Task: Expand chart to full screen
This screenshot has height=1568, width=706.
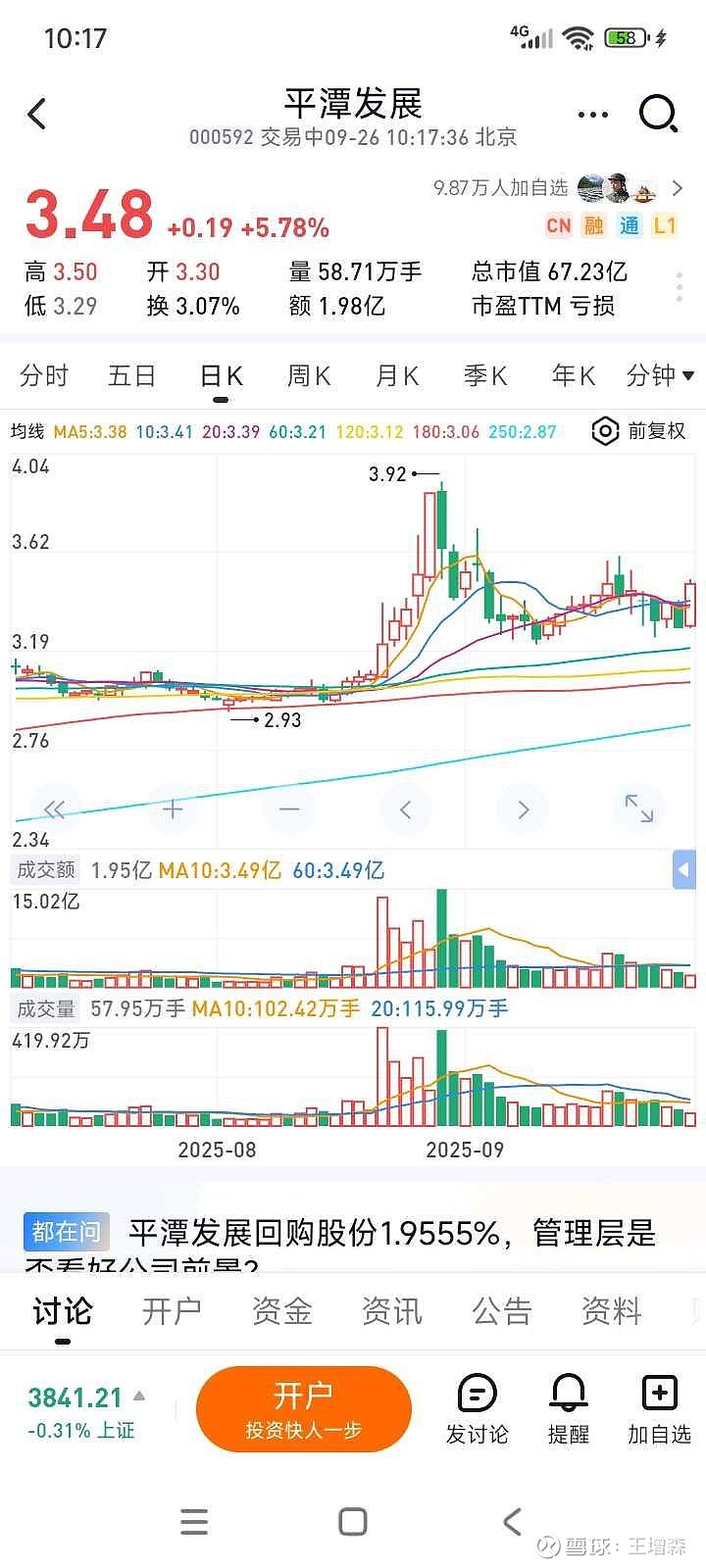Action: coord(639,809)
